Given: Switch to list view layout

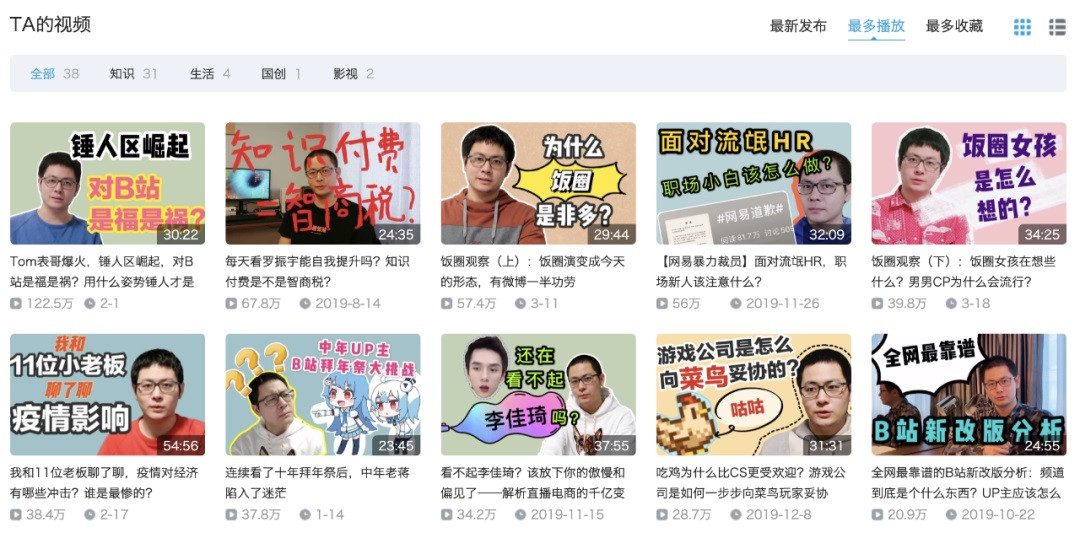Looking at the screenshot, I should [x=1057, y=27].
